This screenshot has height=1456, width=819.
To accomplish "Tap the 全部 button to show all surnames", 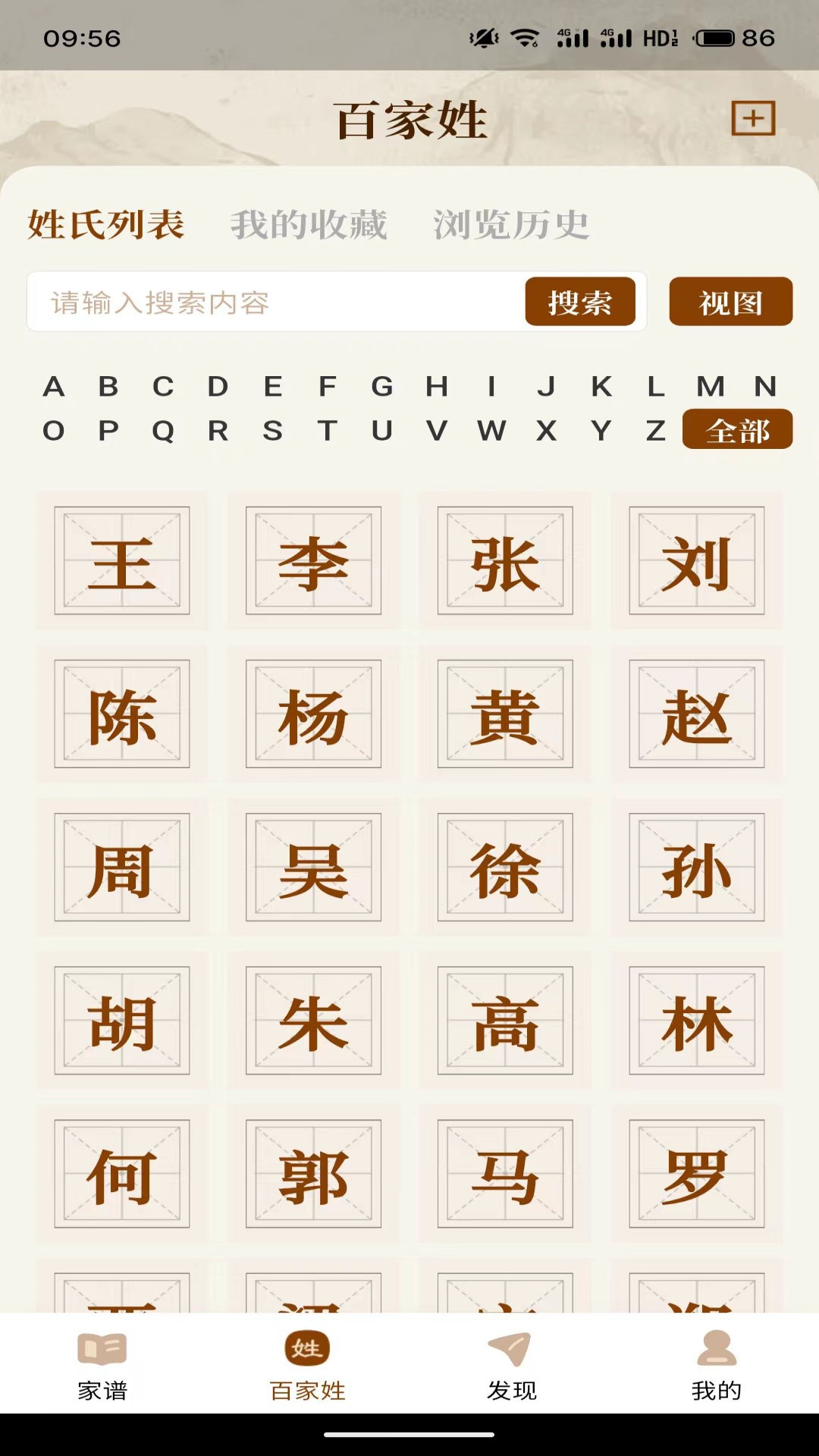I will (738, 430).
